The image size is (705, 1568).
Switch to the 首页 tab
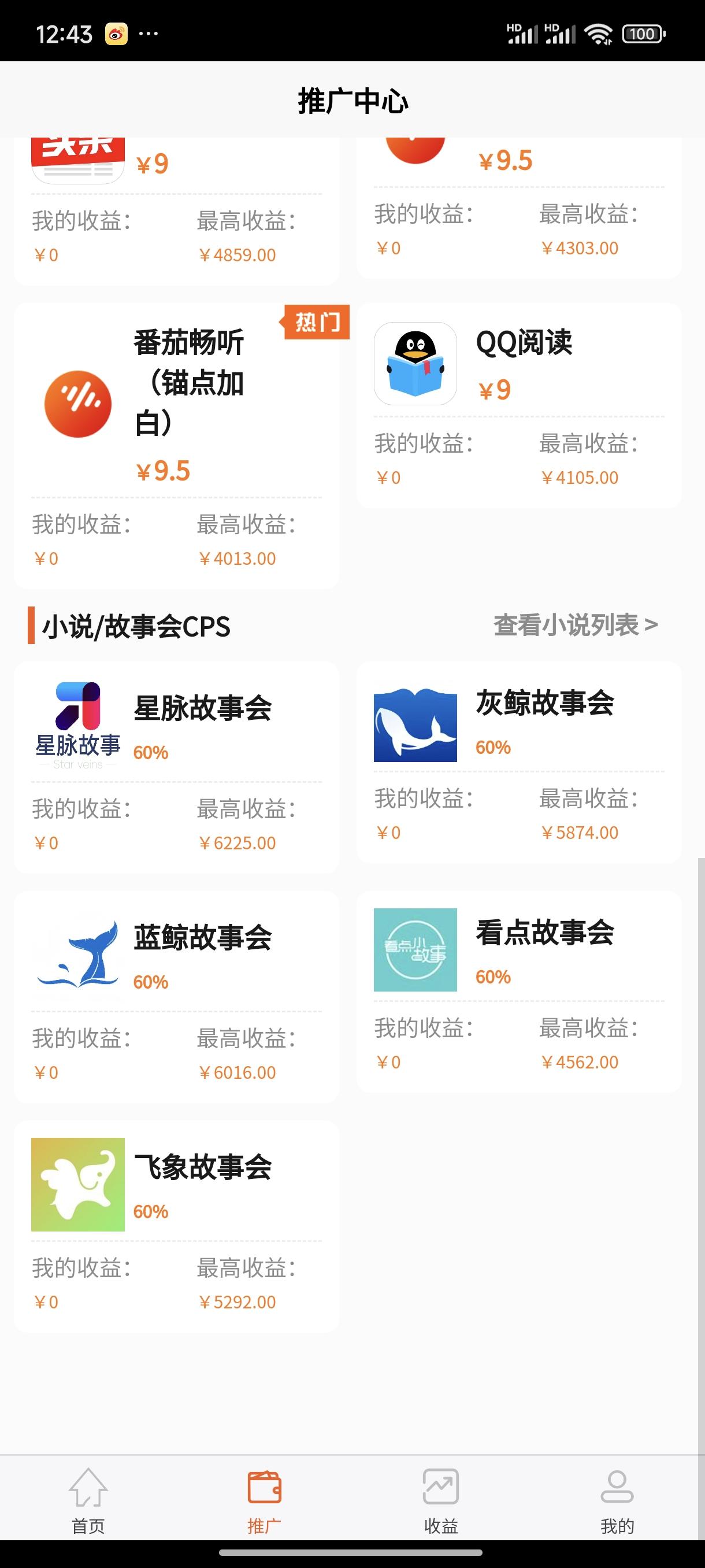click(x=88, y=1500)
